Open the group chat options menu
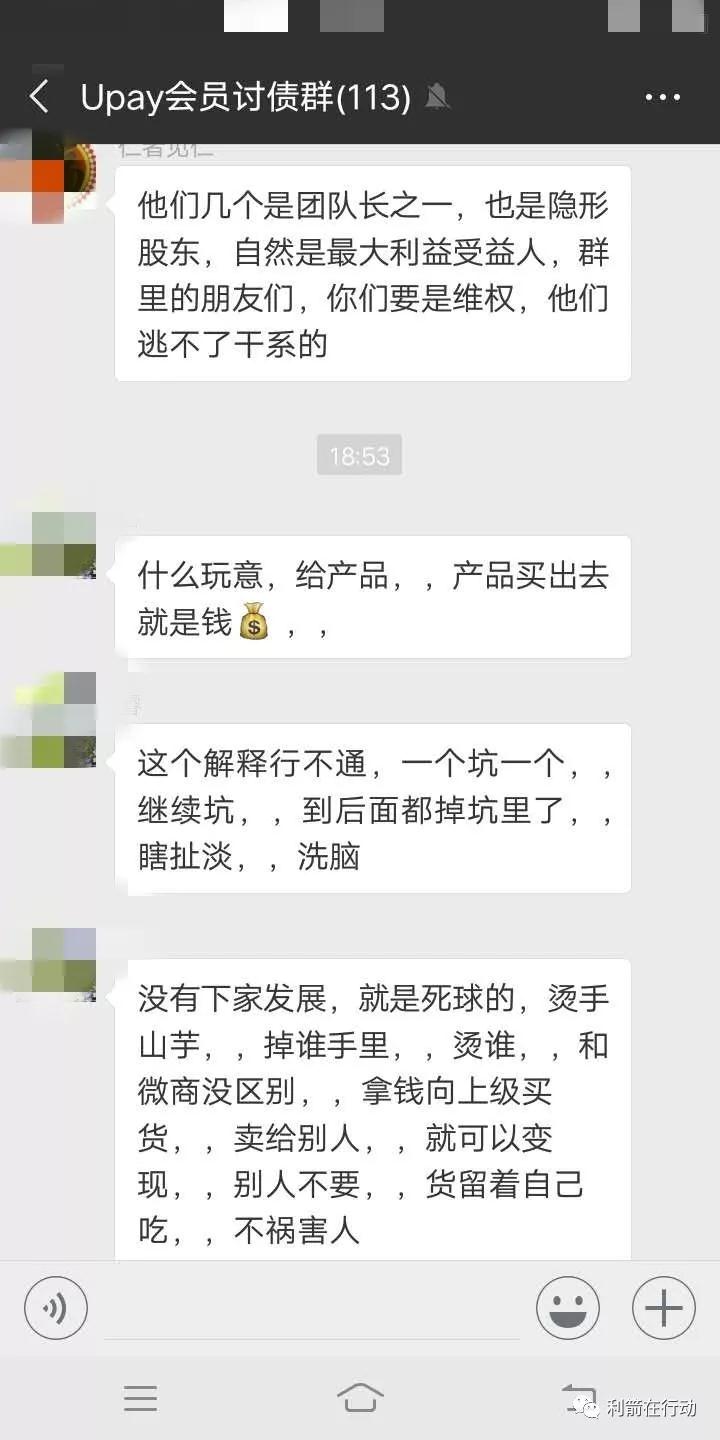Screen dimensions: 720x1440 click(x=662, y=97)
